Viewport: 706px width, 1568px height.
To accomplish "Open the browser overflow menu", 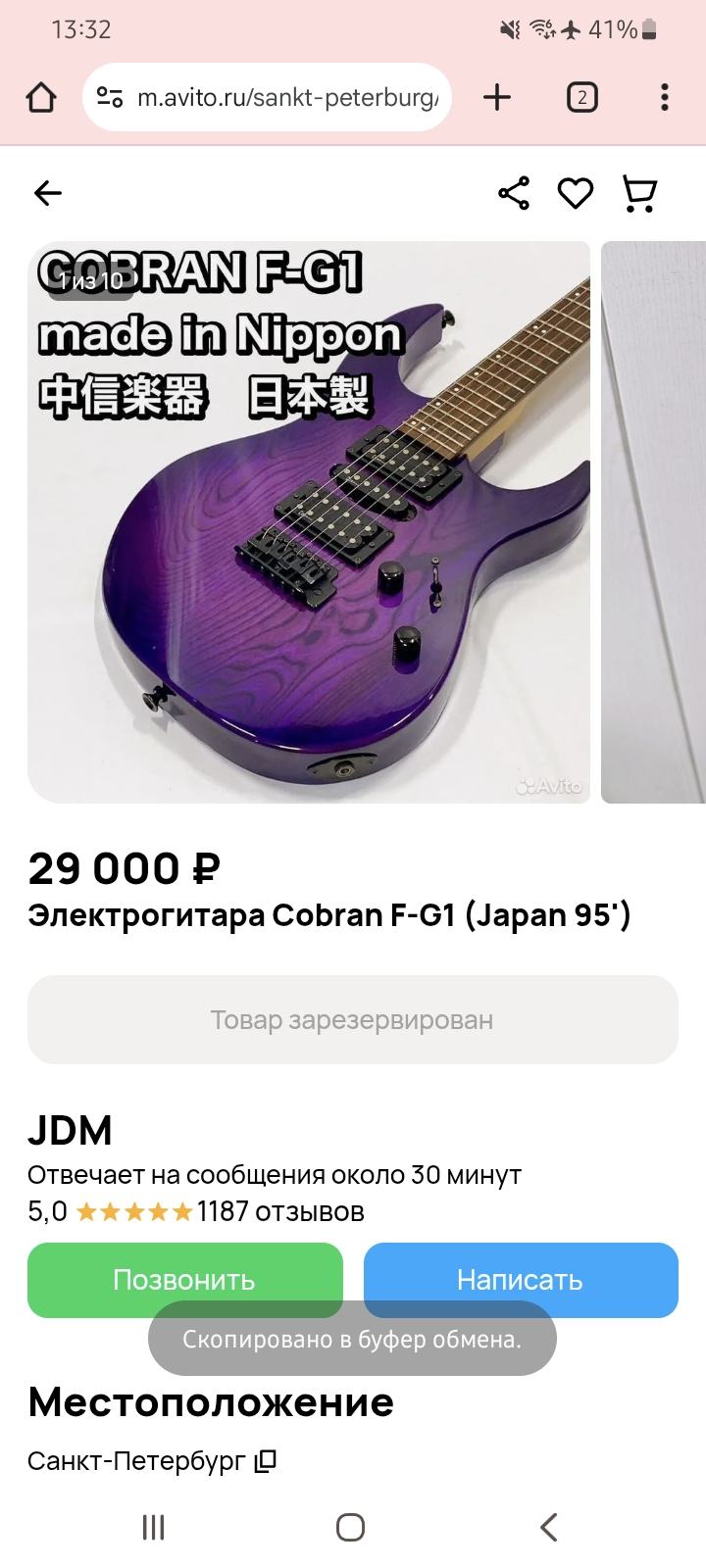I will coord(665,97).
